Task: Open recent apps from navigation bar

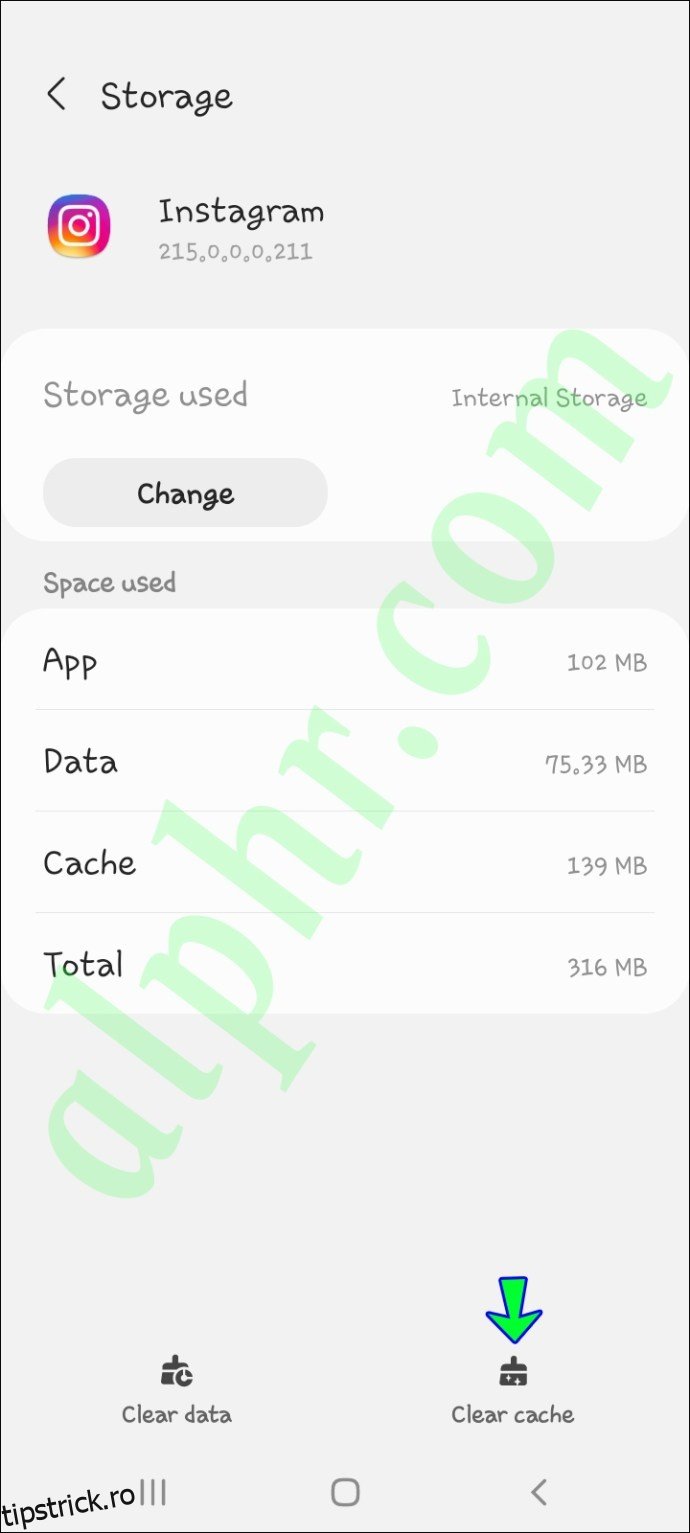Action: 152,1494
